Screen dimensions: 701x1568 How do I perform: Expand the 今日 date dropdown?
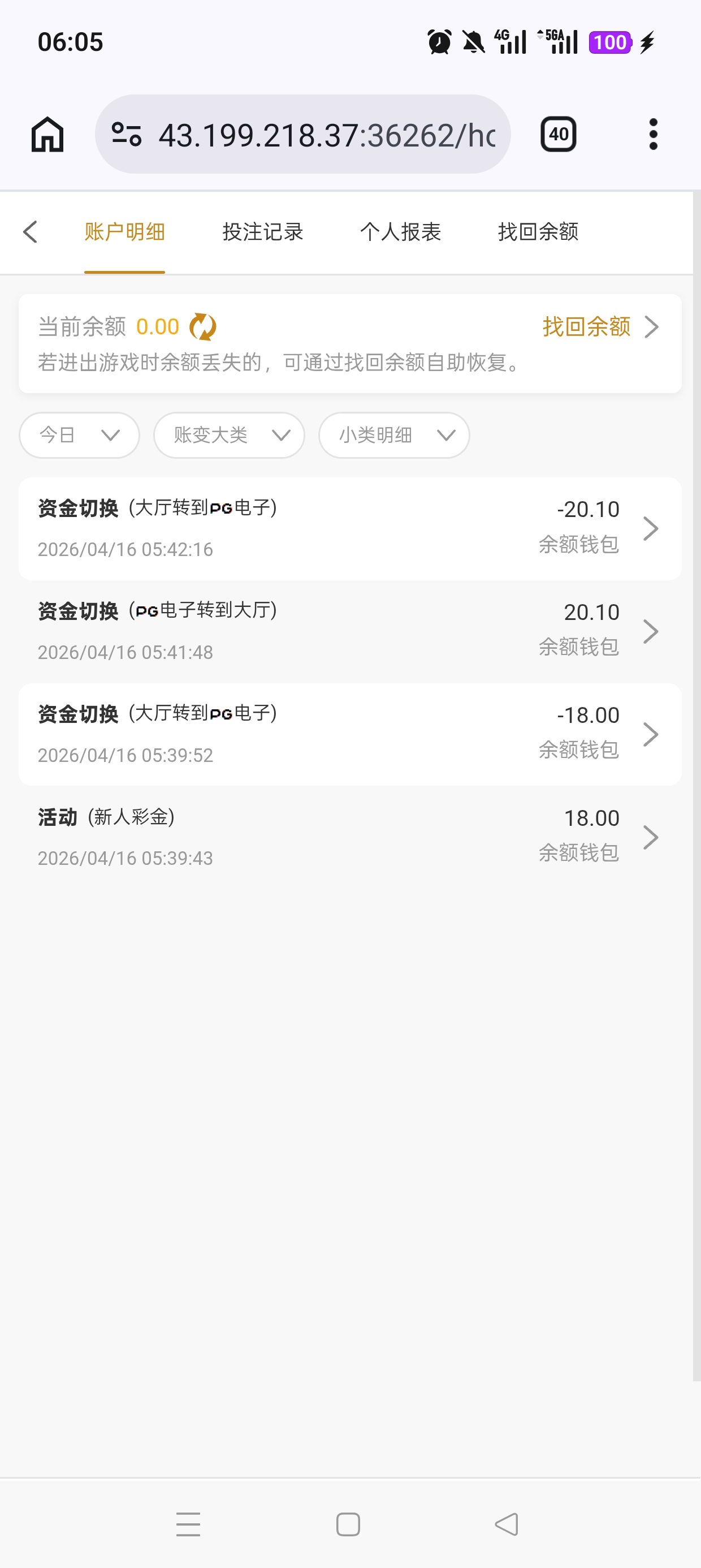point(79,435)
